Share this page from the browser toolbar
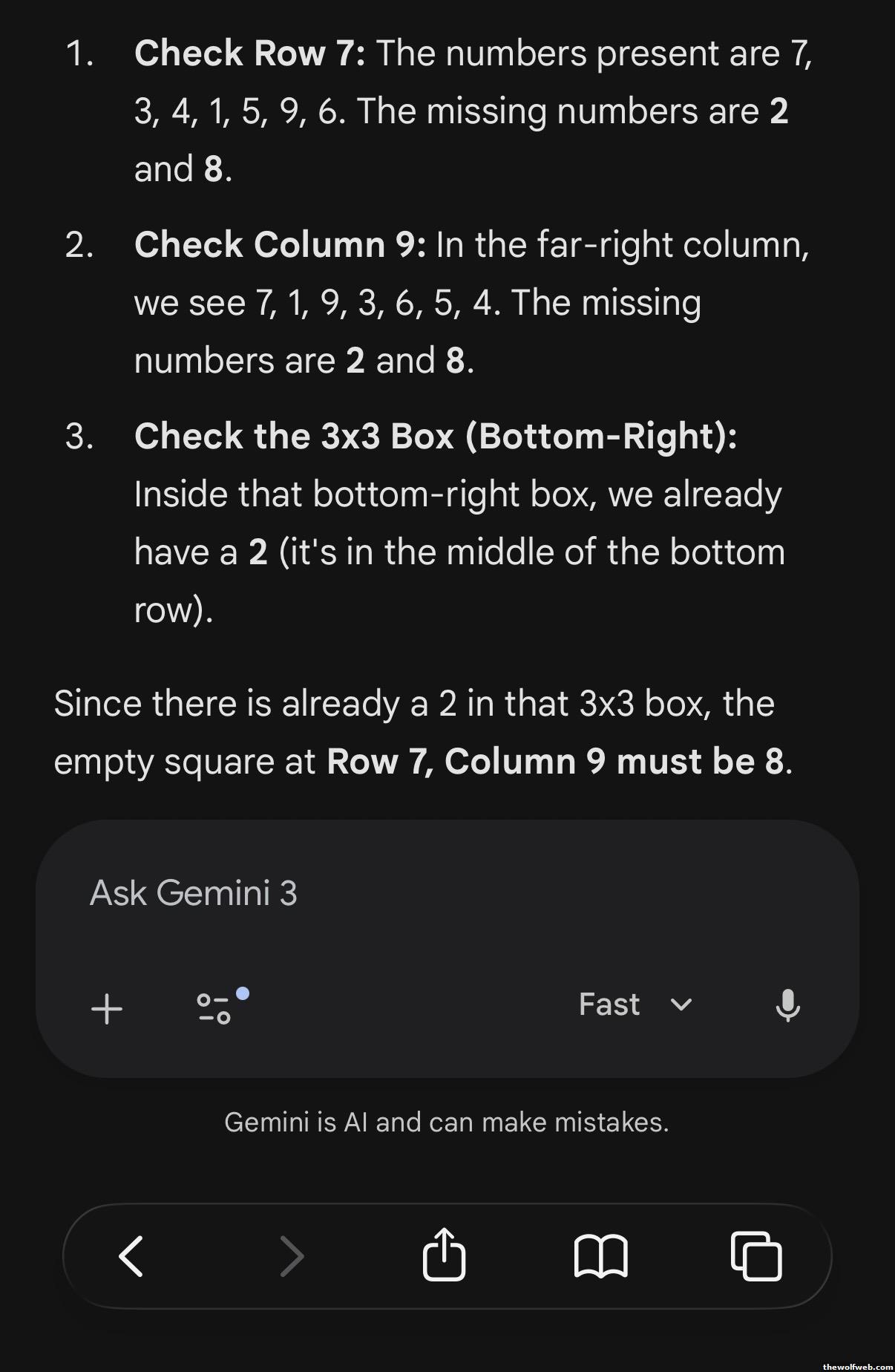 tap(444, 1255)
